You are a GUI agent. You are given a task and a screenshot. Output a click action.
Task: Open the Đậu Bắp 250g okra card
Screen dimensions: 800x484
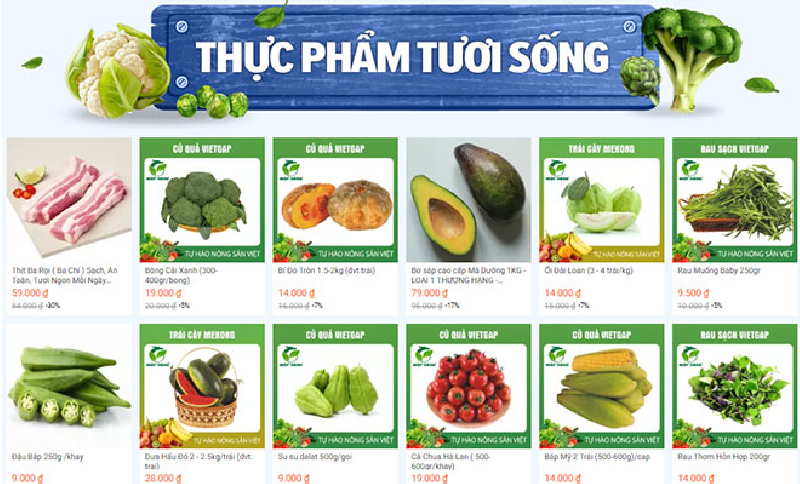(69, 385)
